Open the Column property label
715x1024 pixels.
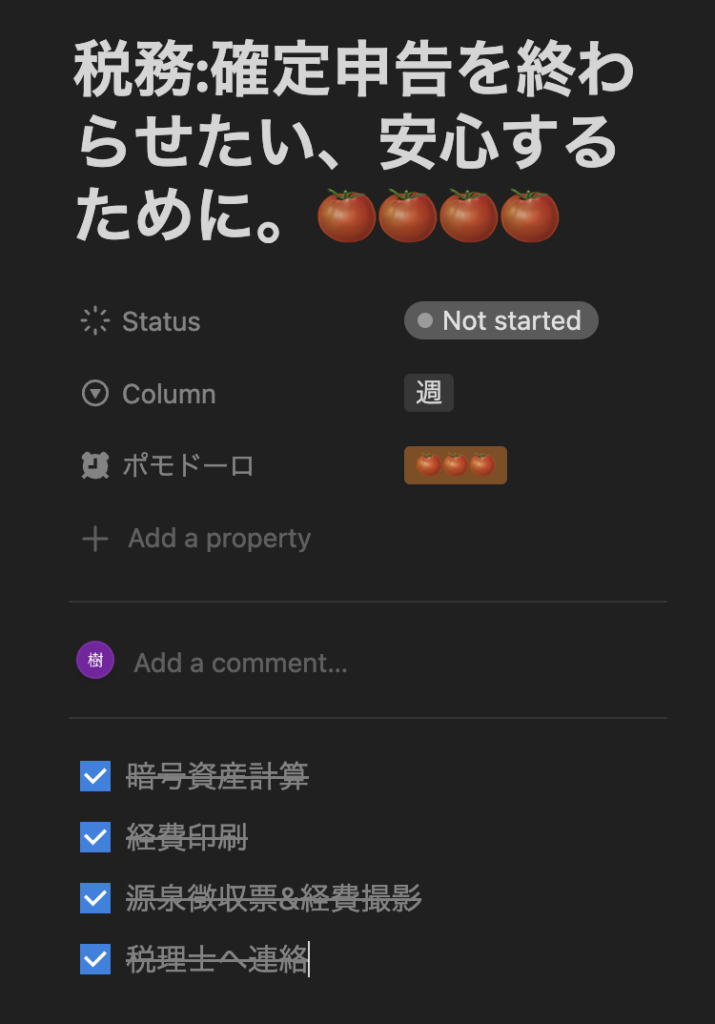click(x=168, y=393)
